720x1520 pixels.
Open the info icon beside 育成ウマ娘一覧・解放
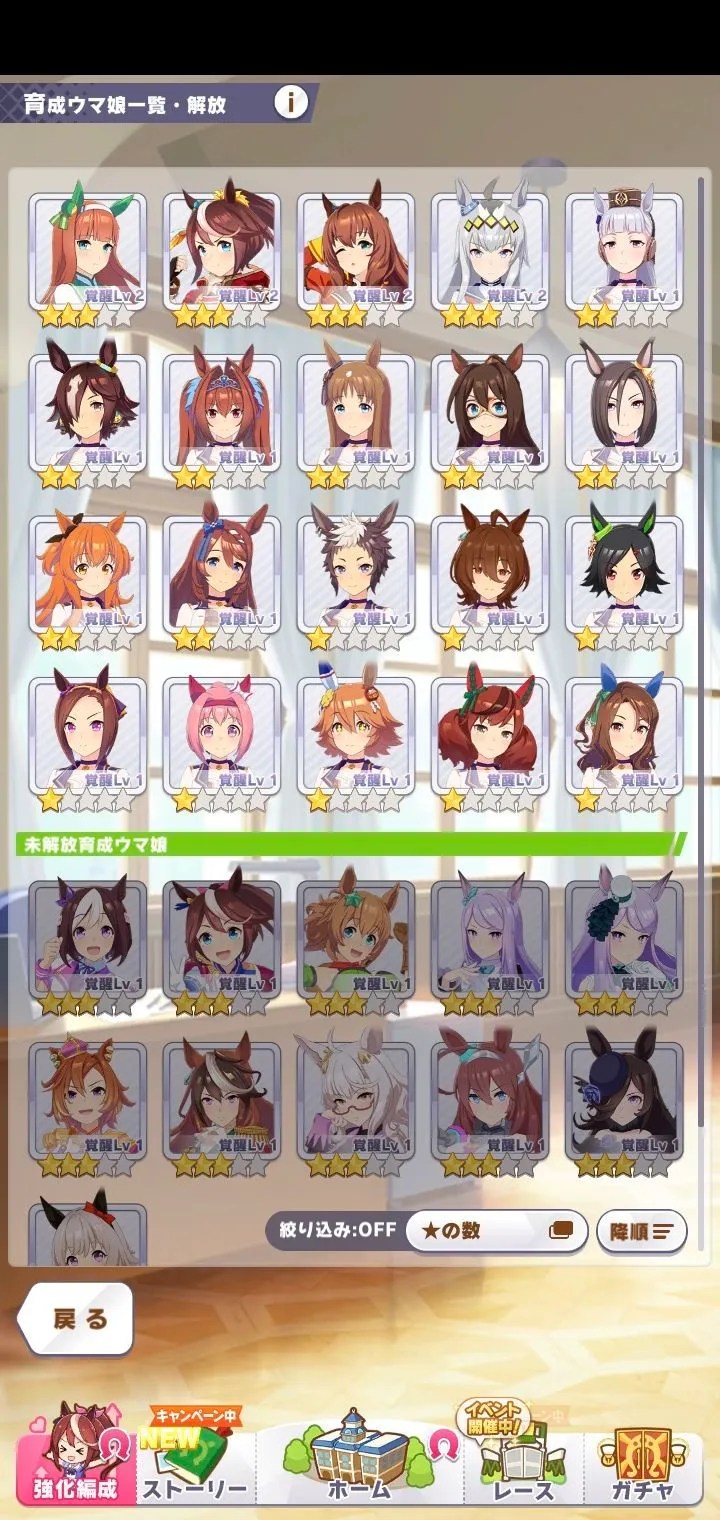click(x=291, y=101)
